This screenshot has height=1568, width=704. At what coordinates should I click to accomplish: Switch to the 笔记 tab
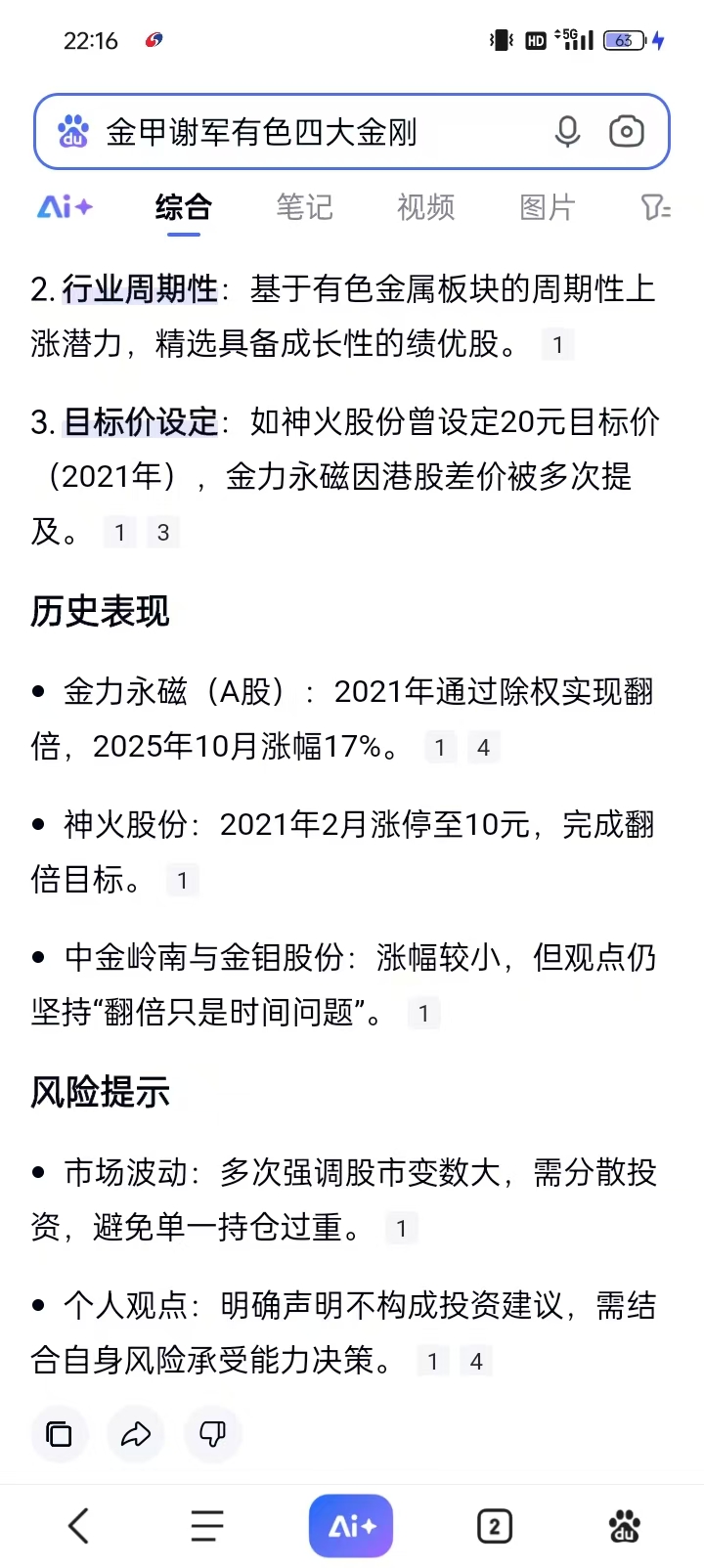304,207
